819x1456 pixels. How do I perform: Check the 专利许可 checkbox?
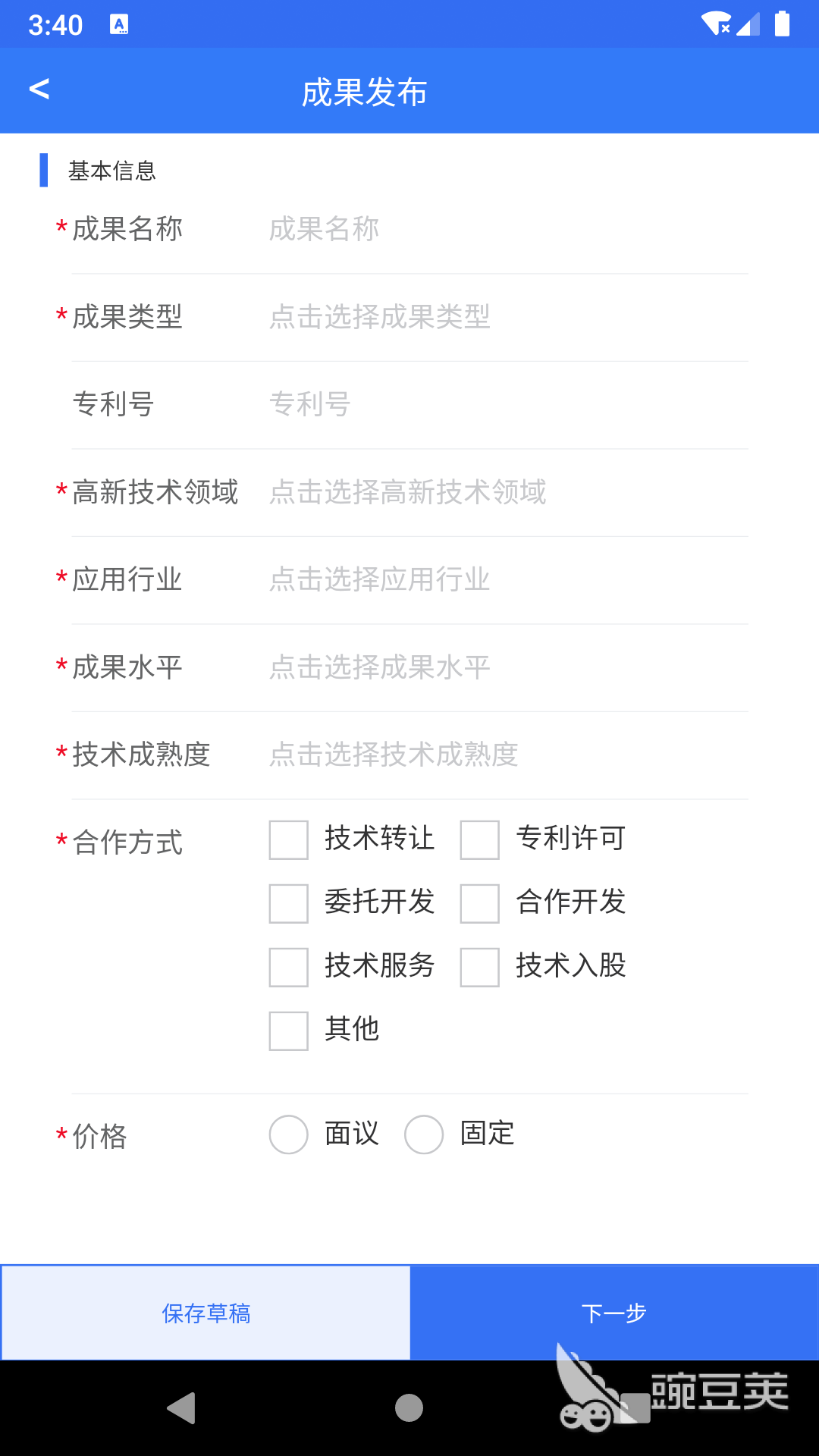coord(479,839)
